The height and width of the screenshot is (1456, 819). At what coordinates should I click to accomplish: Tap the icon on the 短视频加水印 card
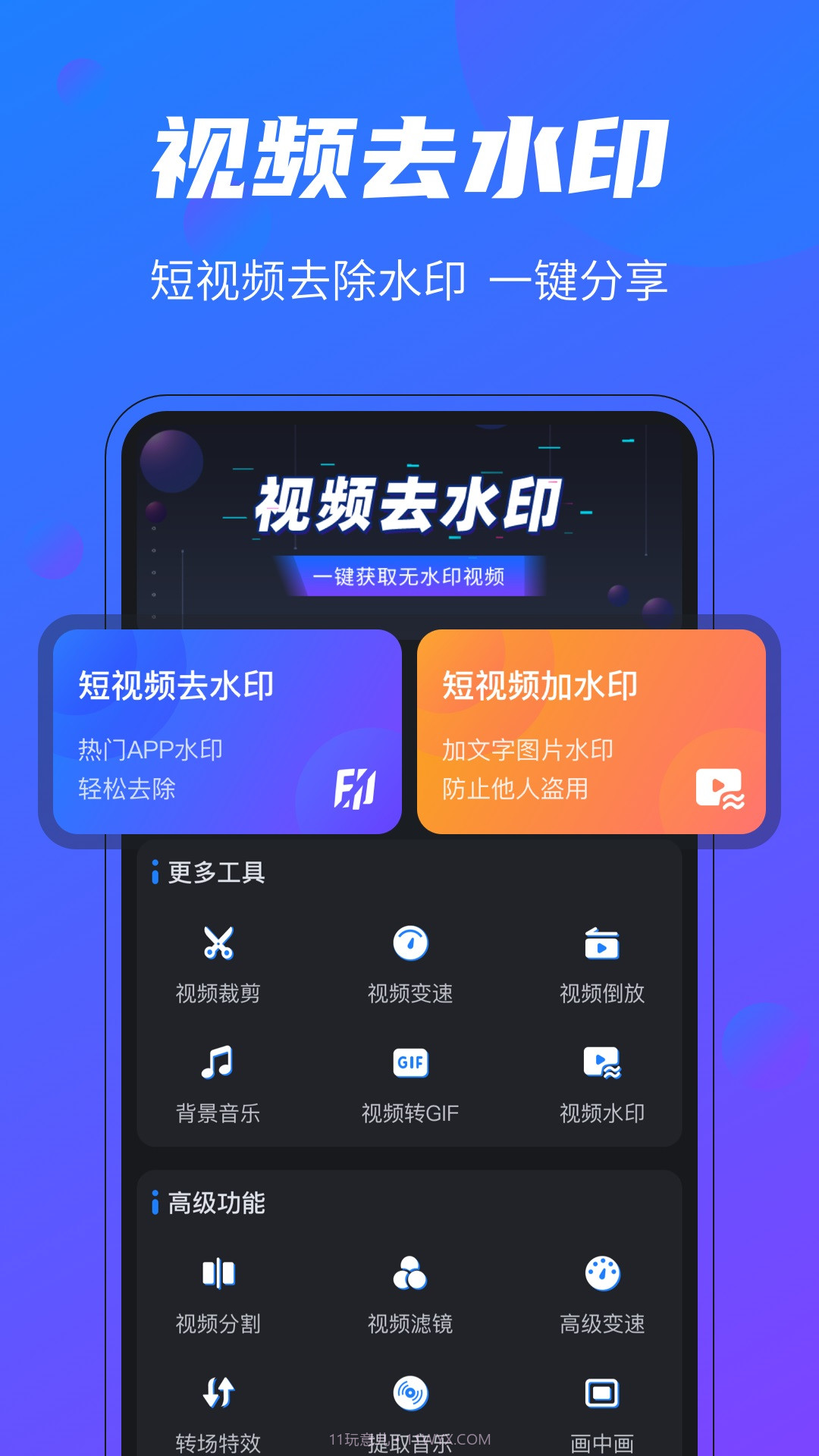coord(717,790)
